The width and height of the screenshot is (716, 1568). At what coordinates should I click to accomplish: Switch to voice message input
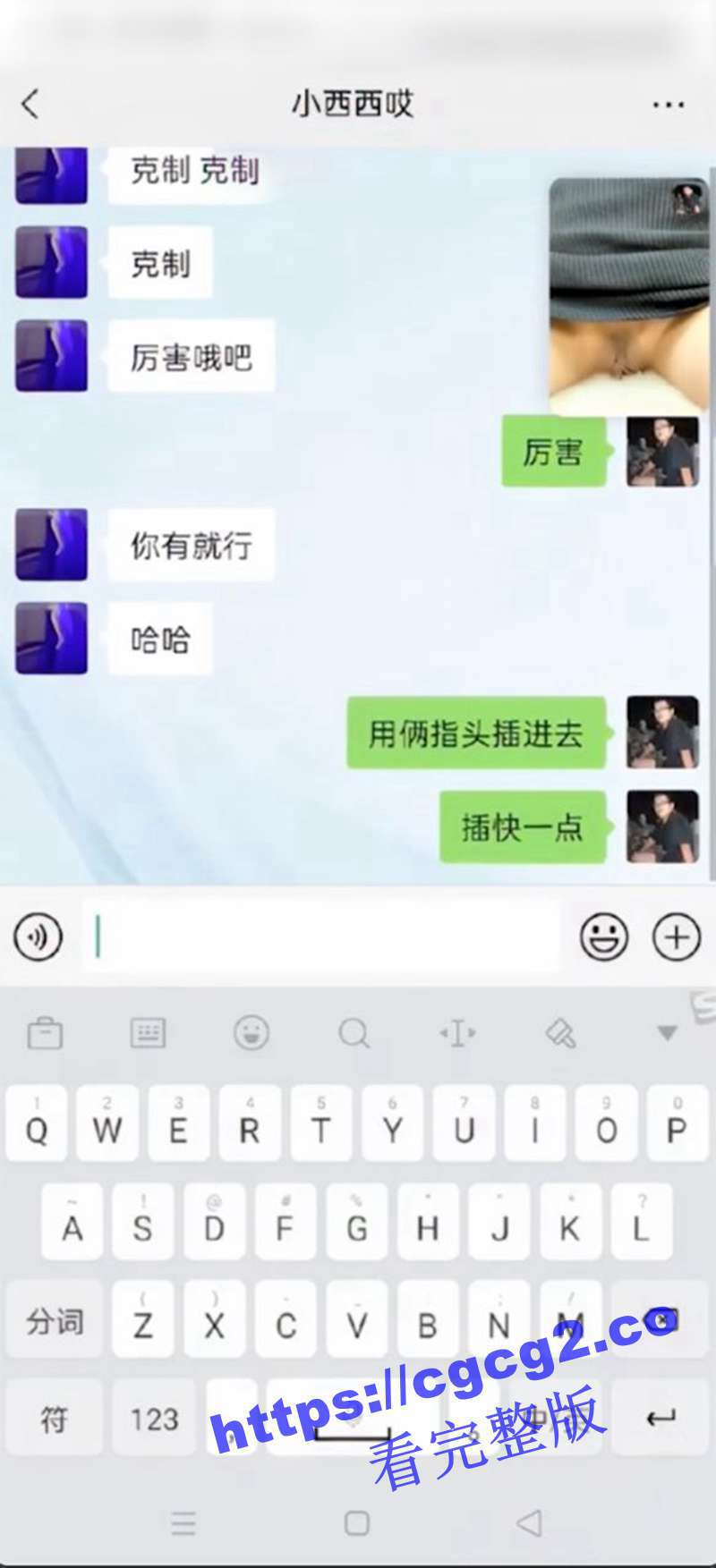pyautogui.click(x=38, y=937)
